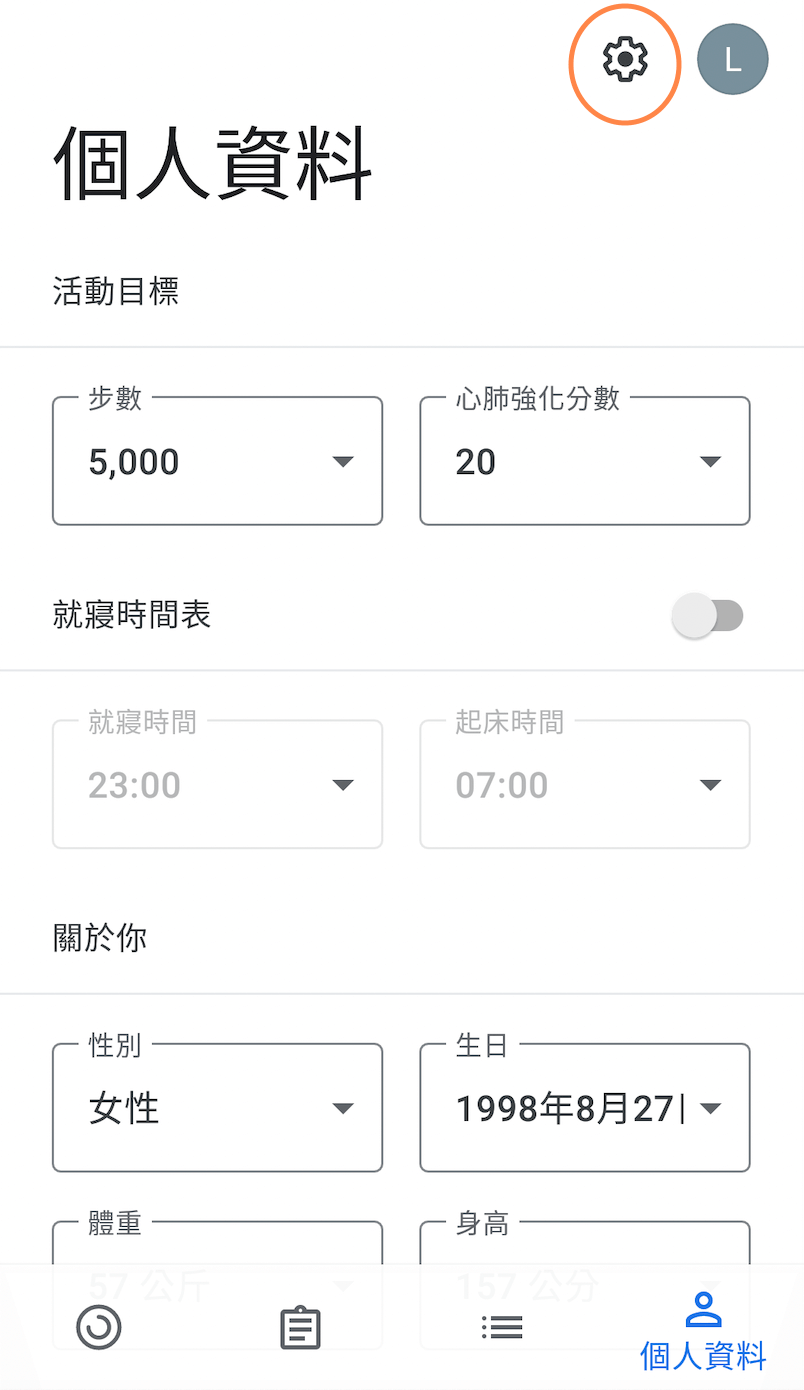The height and width of the screenshot is (1390, 804).
Task: Open the clipboard icon in bottom bar
Action: pyautogui.click(x=300, y=1327)
